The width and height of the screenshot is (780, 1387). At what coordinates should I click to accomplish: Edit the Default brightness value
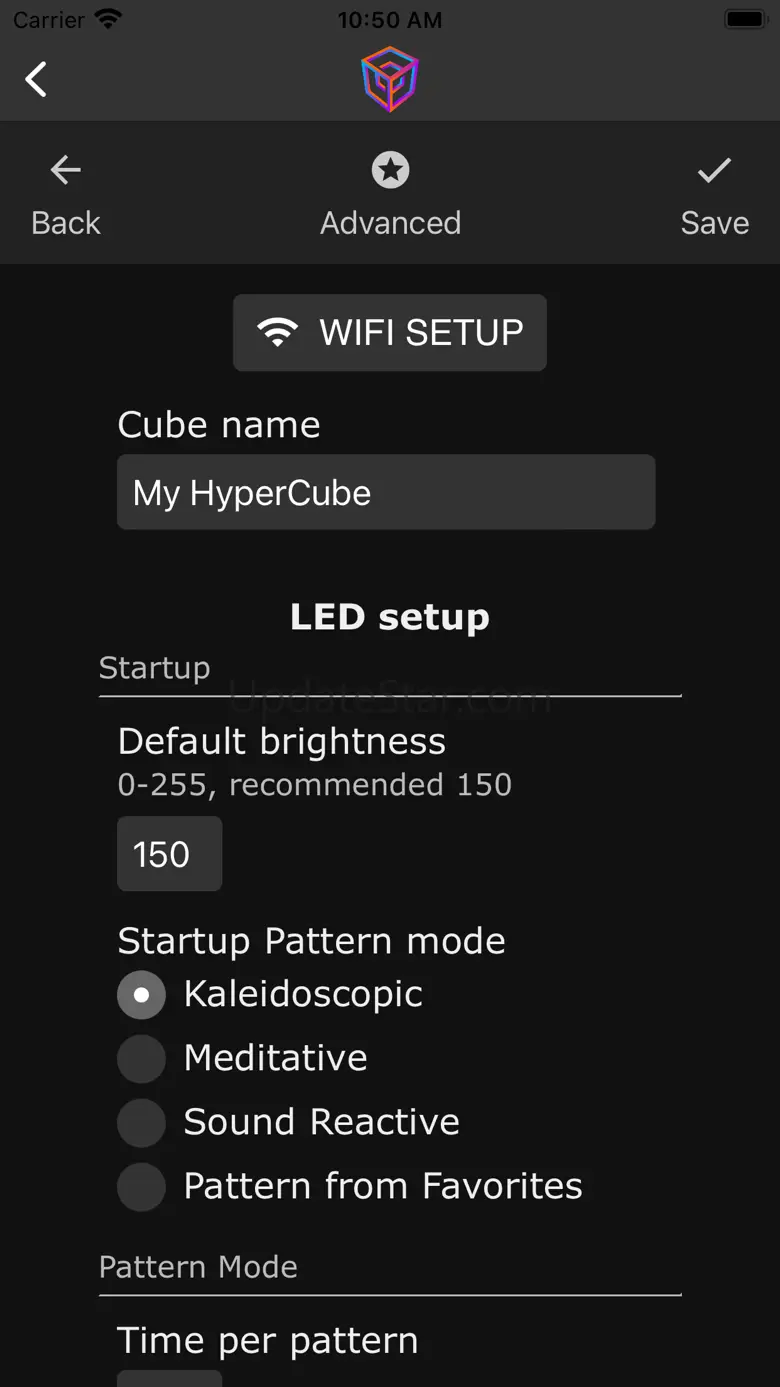point(169,854)
